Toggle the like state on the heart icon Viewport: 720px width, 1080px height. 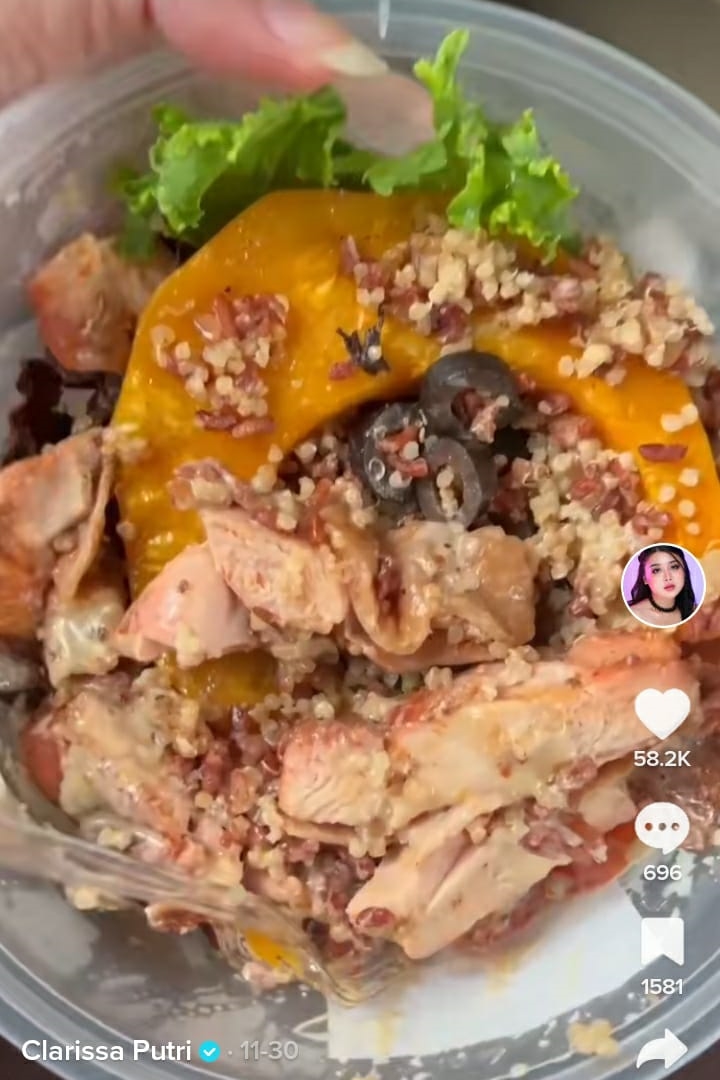661,714
